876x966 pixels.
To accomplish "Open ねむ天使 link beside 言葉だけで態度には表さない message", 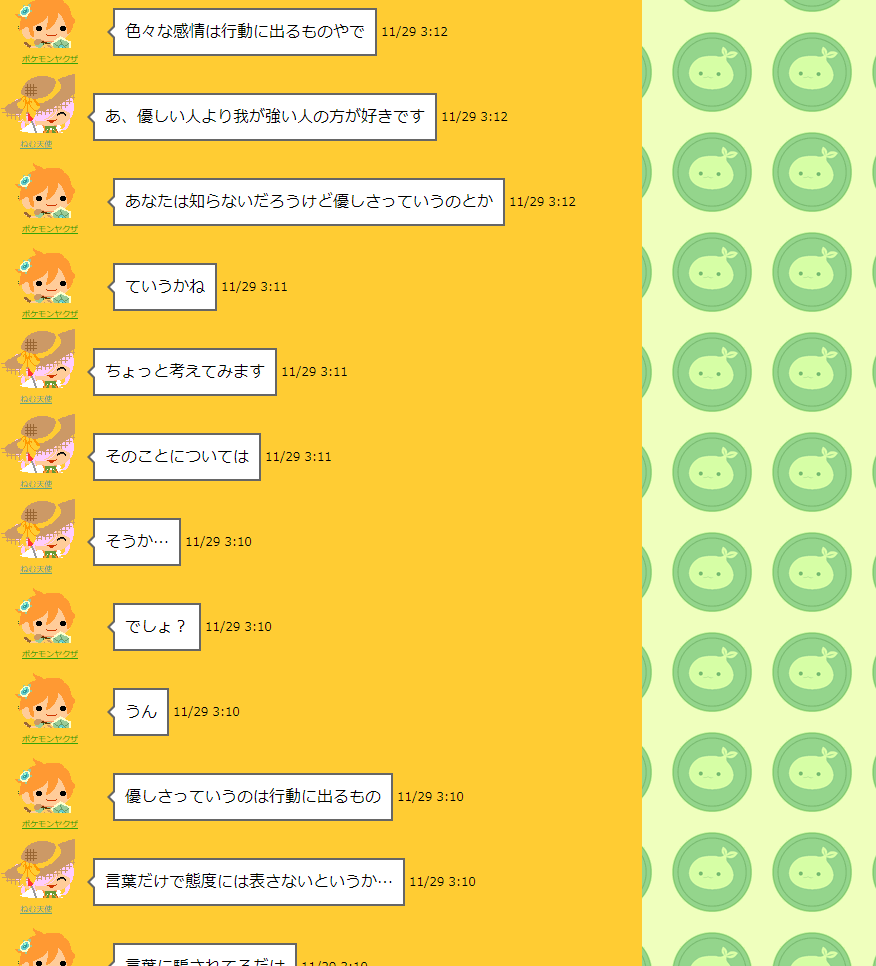I will 36,909.
